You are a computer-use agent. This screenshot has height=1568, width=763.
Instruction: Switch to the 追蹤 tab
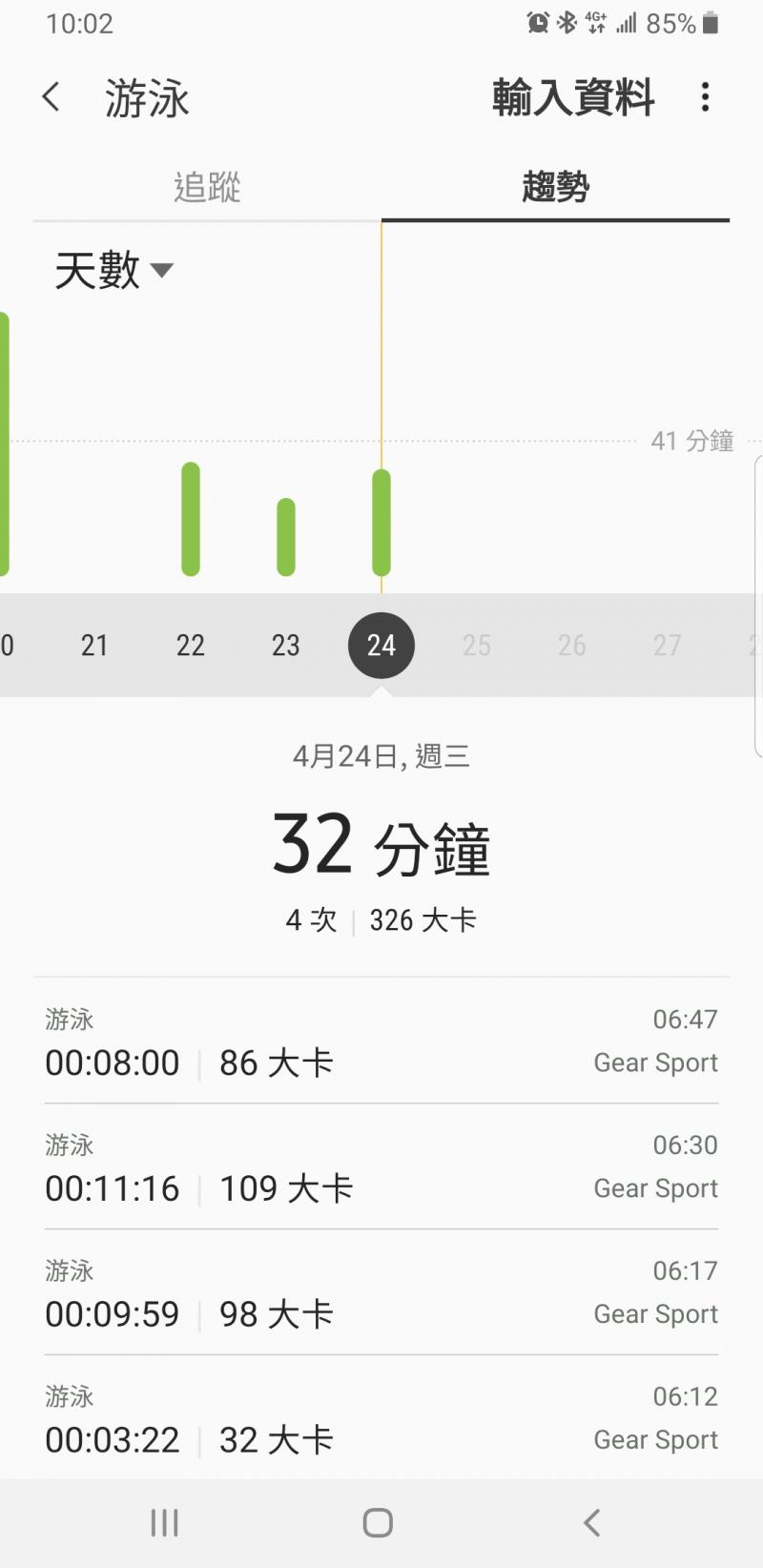(x=207, y=187)
